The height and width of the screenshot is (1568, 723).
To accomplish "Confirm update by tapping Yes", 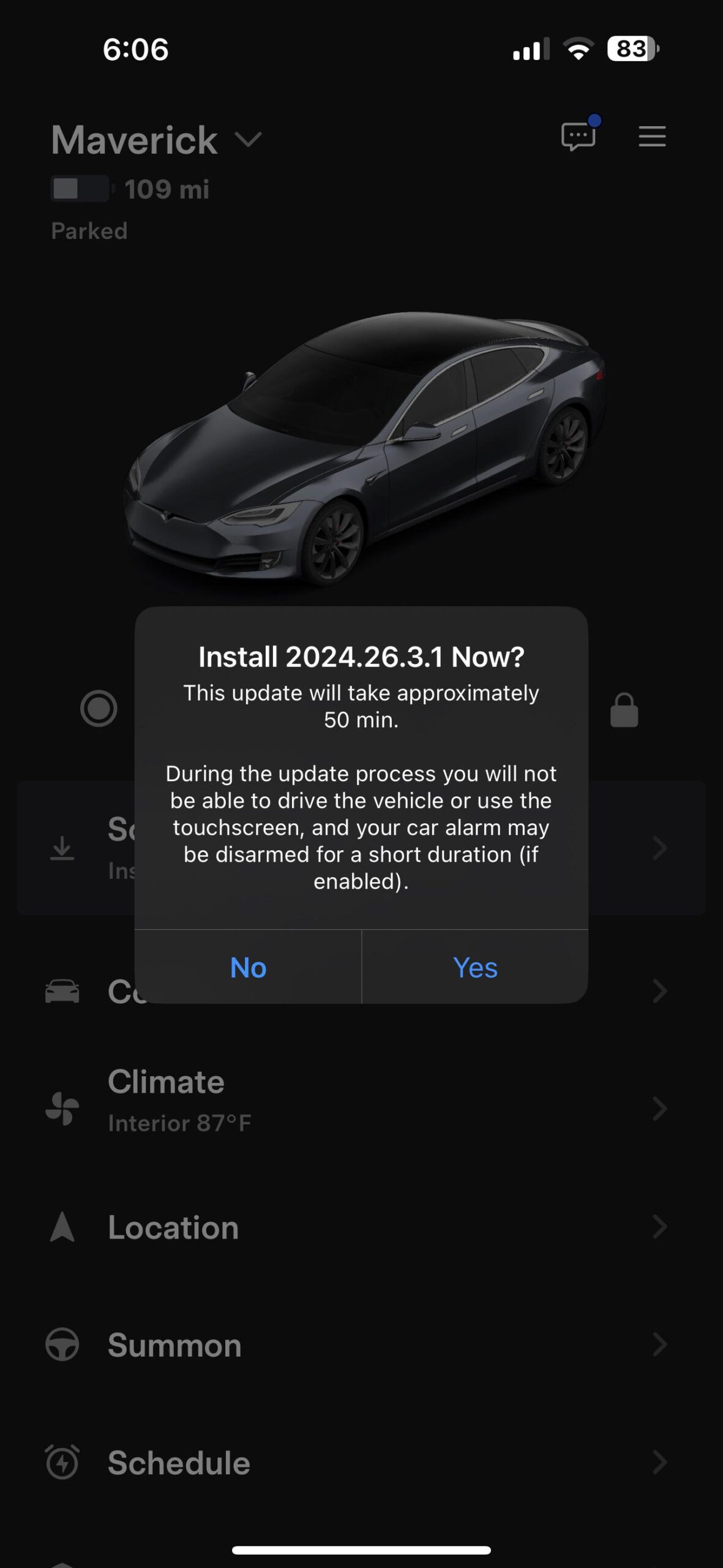I will (x=474, y=968).
